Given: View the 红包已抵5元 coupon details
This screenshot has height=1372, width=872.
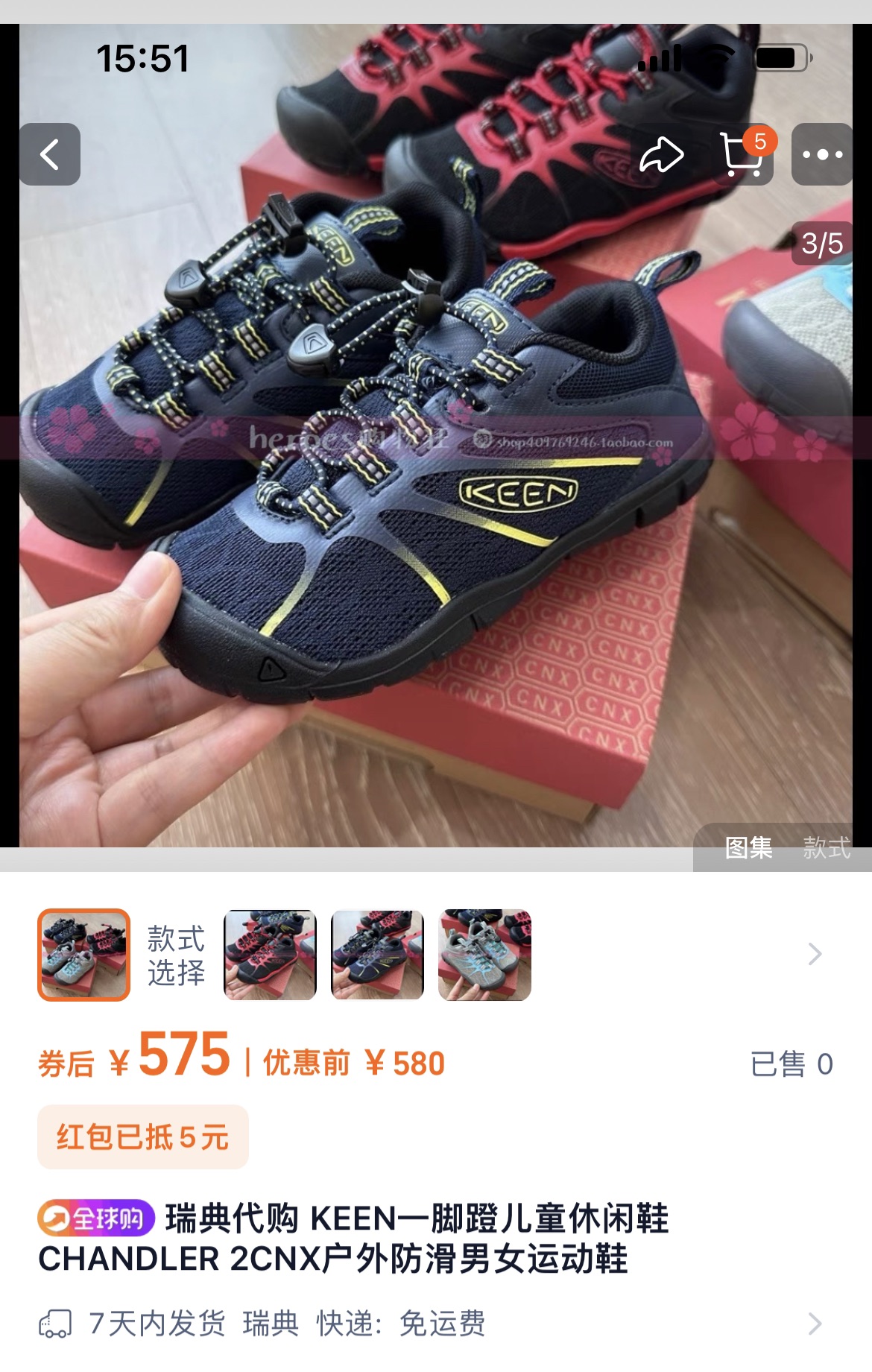Looking at the screenshot, I should pyautogui.click(x=142, y=1137).
